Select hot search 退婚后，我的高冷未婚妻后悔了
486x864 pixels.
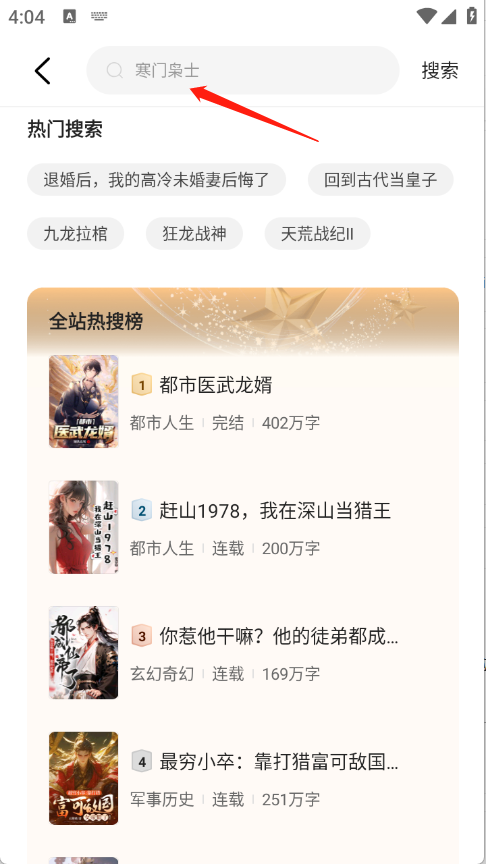pos(156,180)
